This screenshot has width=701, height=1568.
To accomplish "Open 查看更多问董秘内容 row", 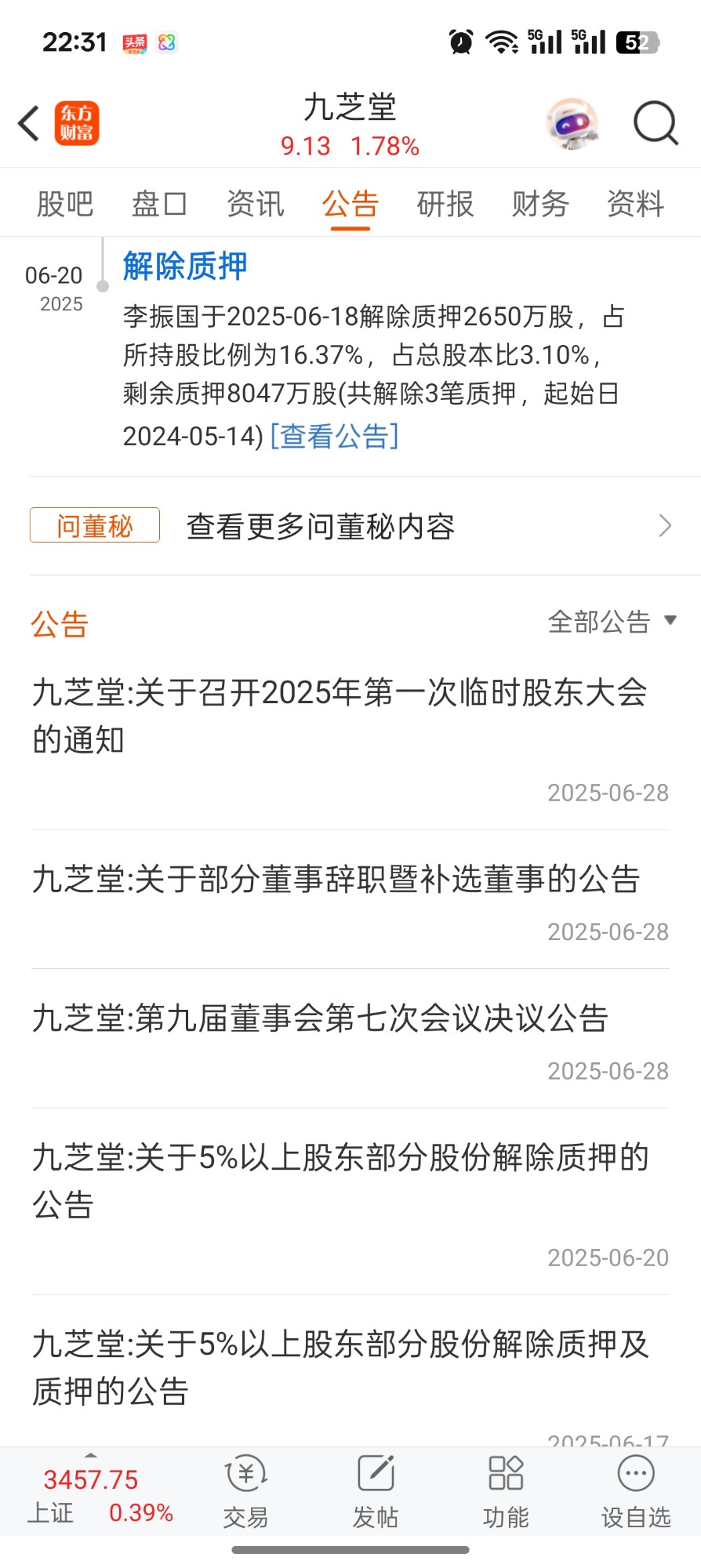I will pos(350,526).
